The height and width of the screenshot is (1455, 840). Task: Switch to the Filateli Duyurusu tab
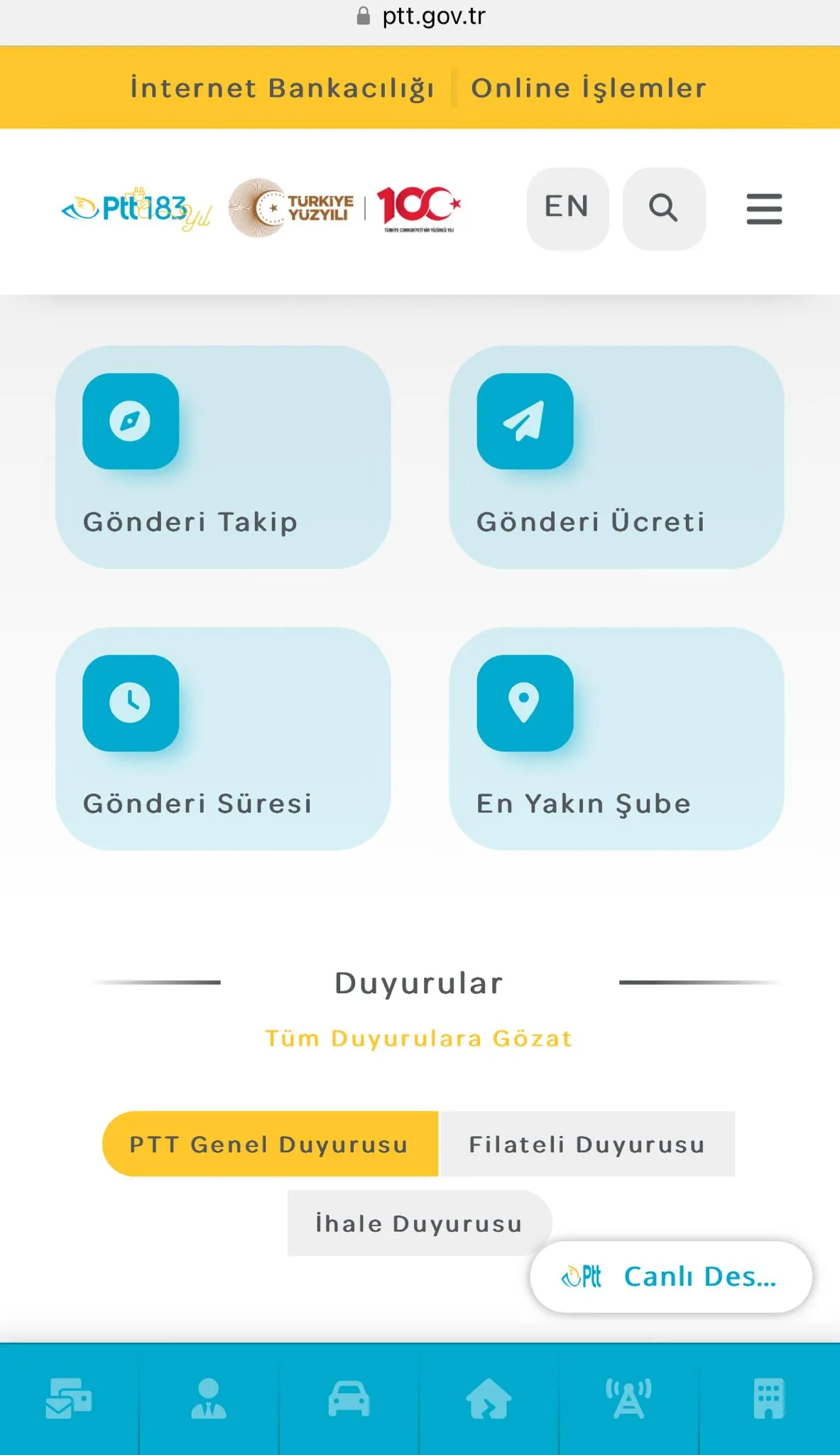pyautogui.click(x=588, y=1144)
